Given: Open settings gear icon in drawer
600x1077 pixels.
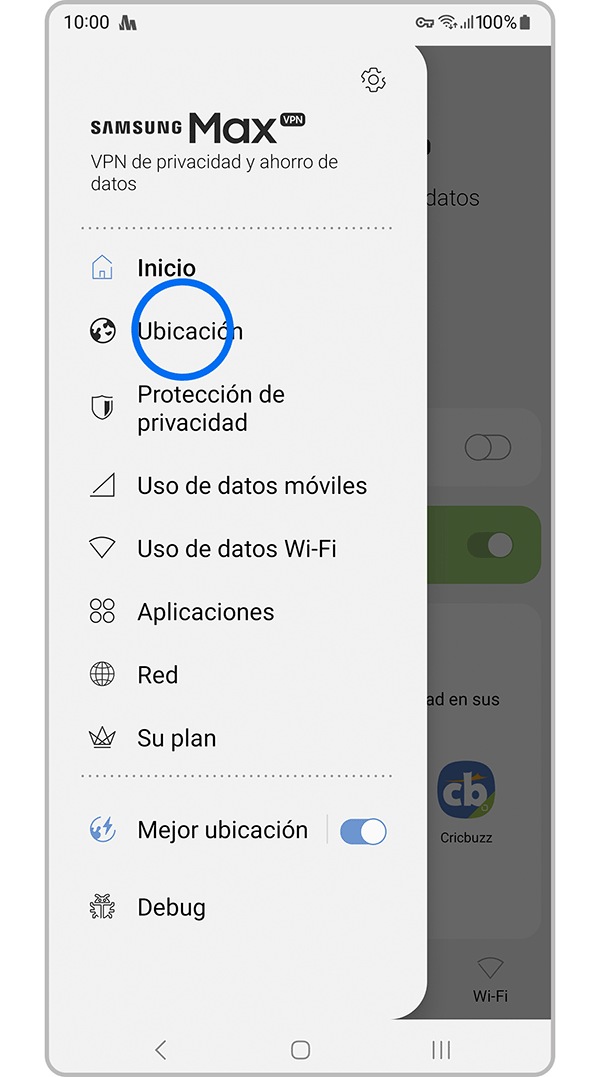Looking at the screenshot, I should [373, 80].
